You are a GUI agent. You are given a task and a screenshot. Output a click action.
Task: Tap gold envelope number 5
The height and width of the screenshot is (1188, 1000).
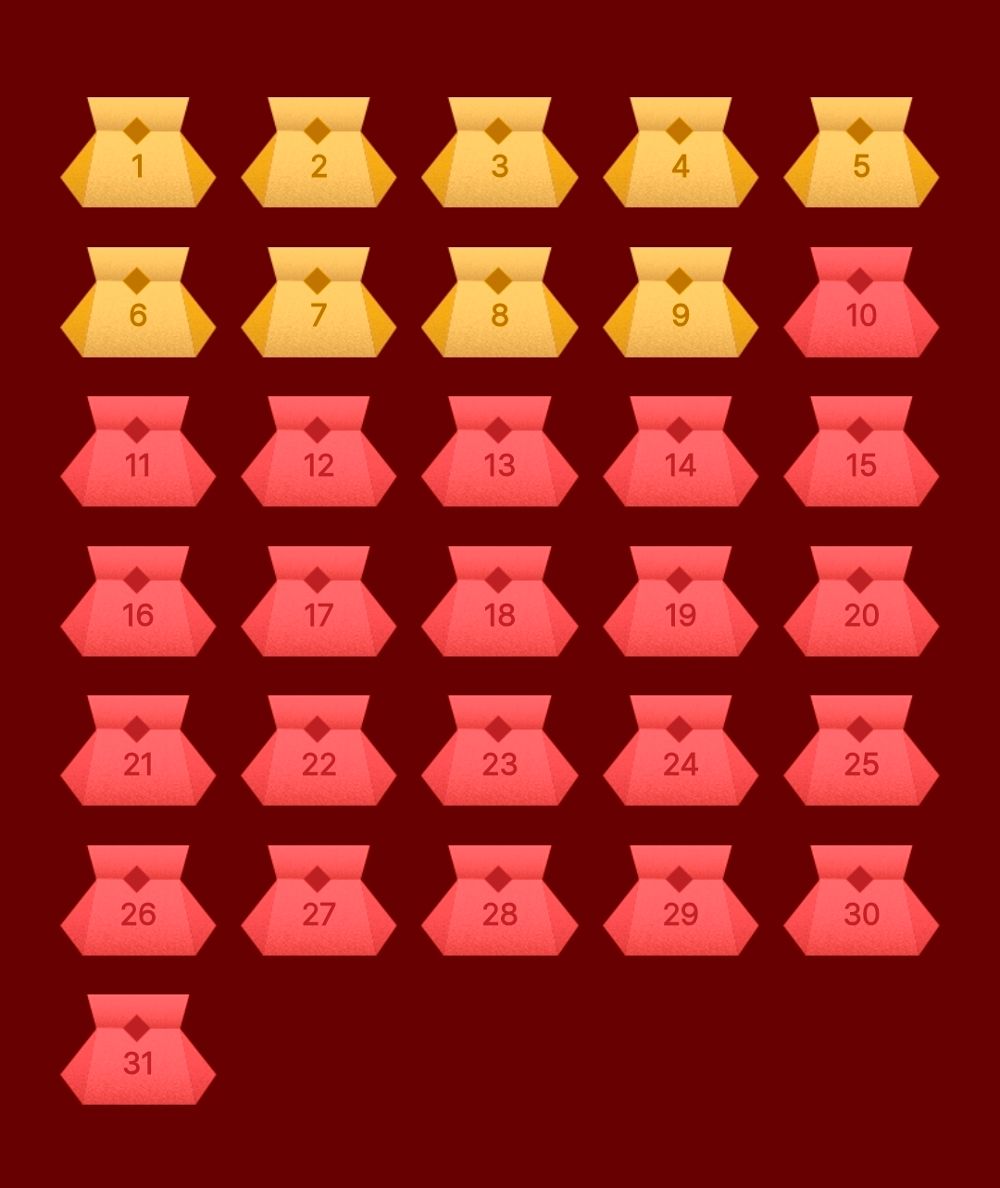point(861,155)
